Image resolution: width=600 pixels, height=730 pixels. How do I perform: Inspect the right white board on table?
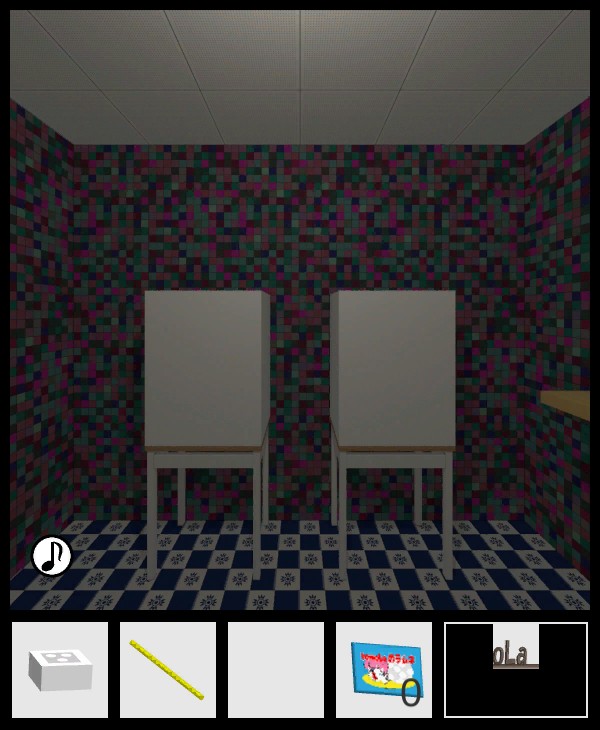[394, 368]
